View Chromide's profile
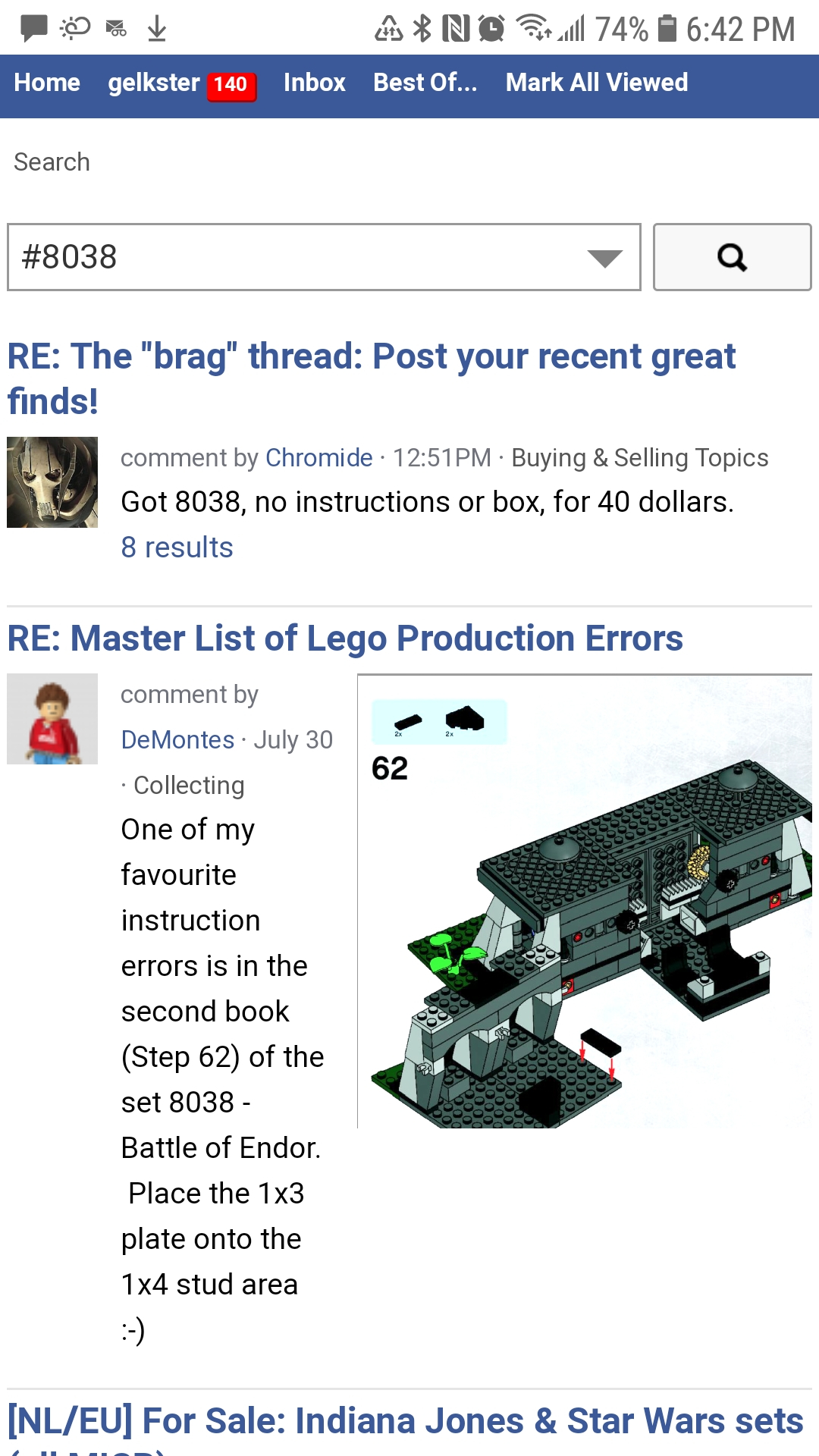This screenshot has height=1456, width=819. pos(318,458)
